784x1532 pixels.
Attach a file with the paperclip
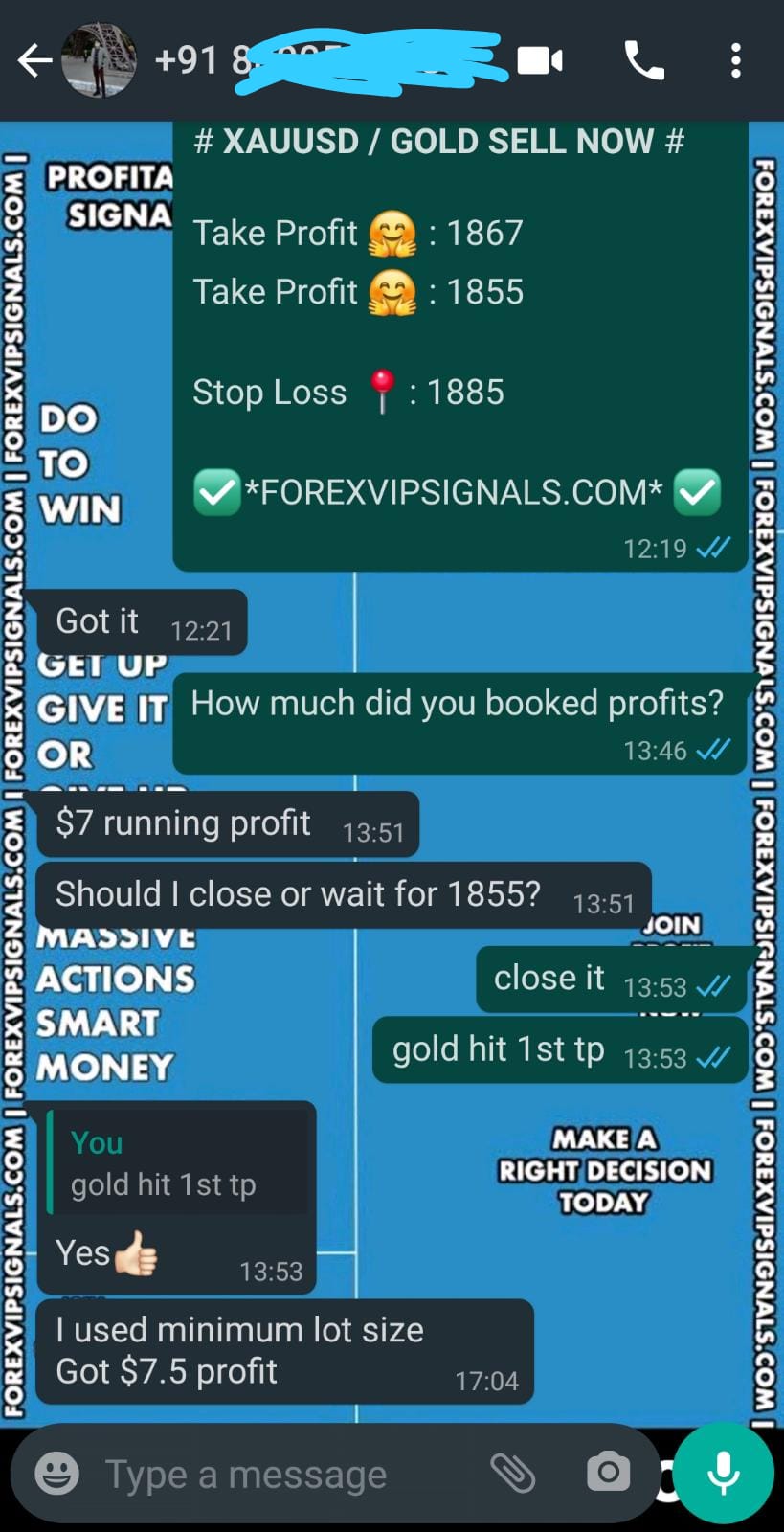(x=513, y=1473)
